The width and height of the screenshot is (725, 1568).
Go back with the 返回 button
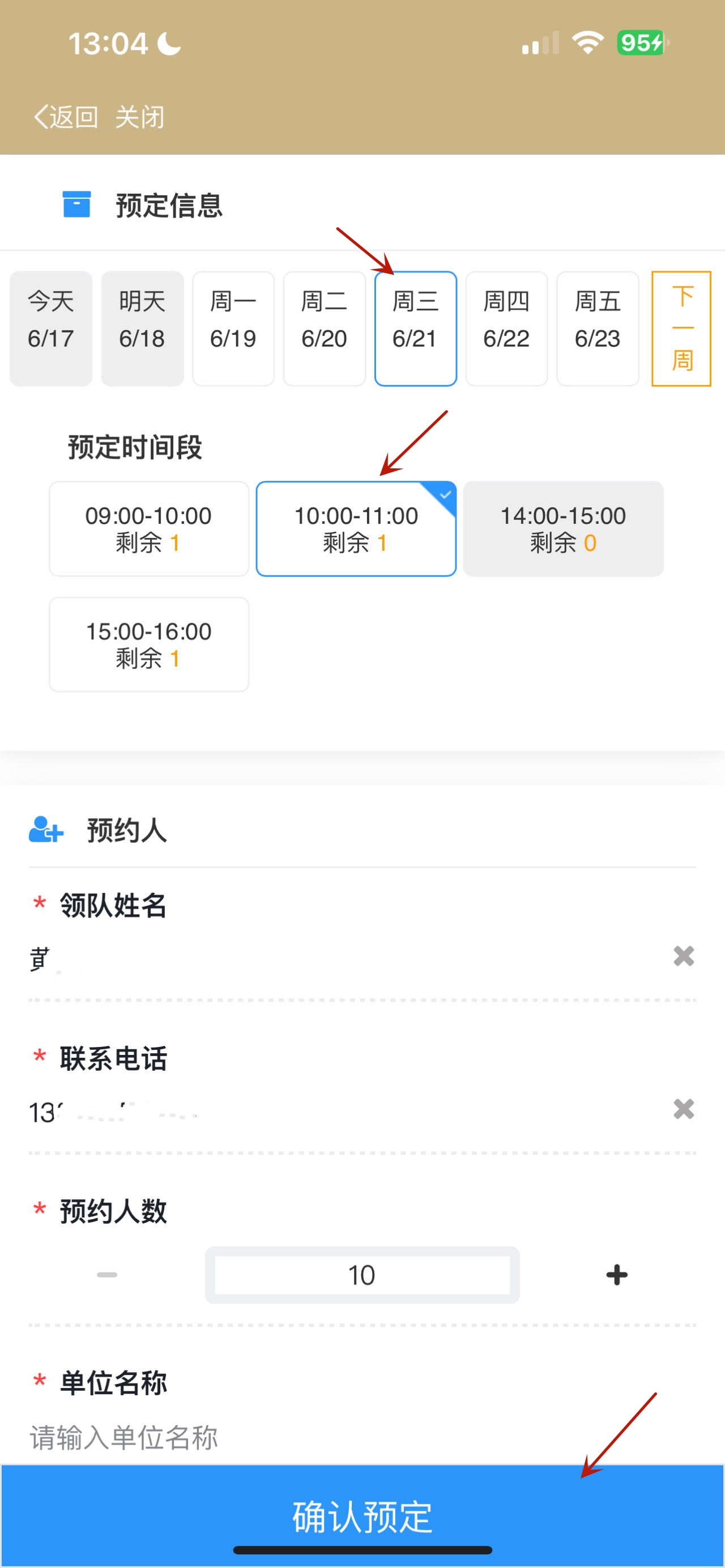tap(66, 116)
